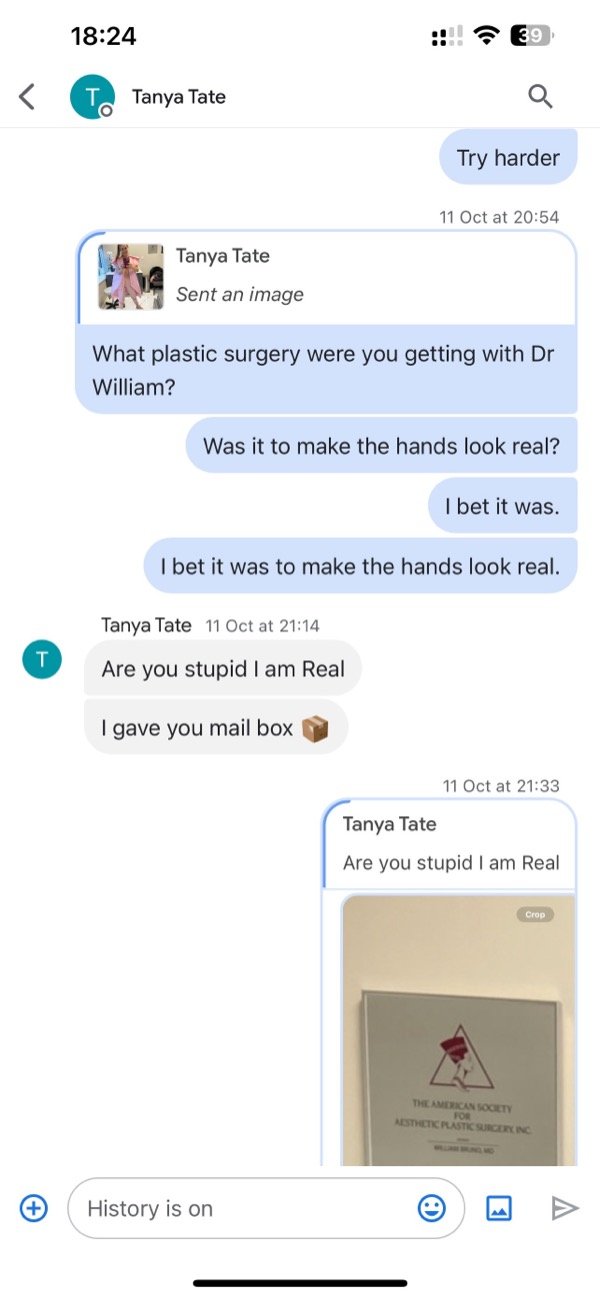Open Tanya Tate's conversation details
Image resolution: width=600 pixels, height=1298 pixels.
(178, 97)
